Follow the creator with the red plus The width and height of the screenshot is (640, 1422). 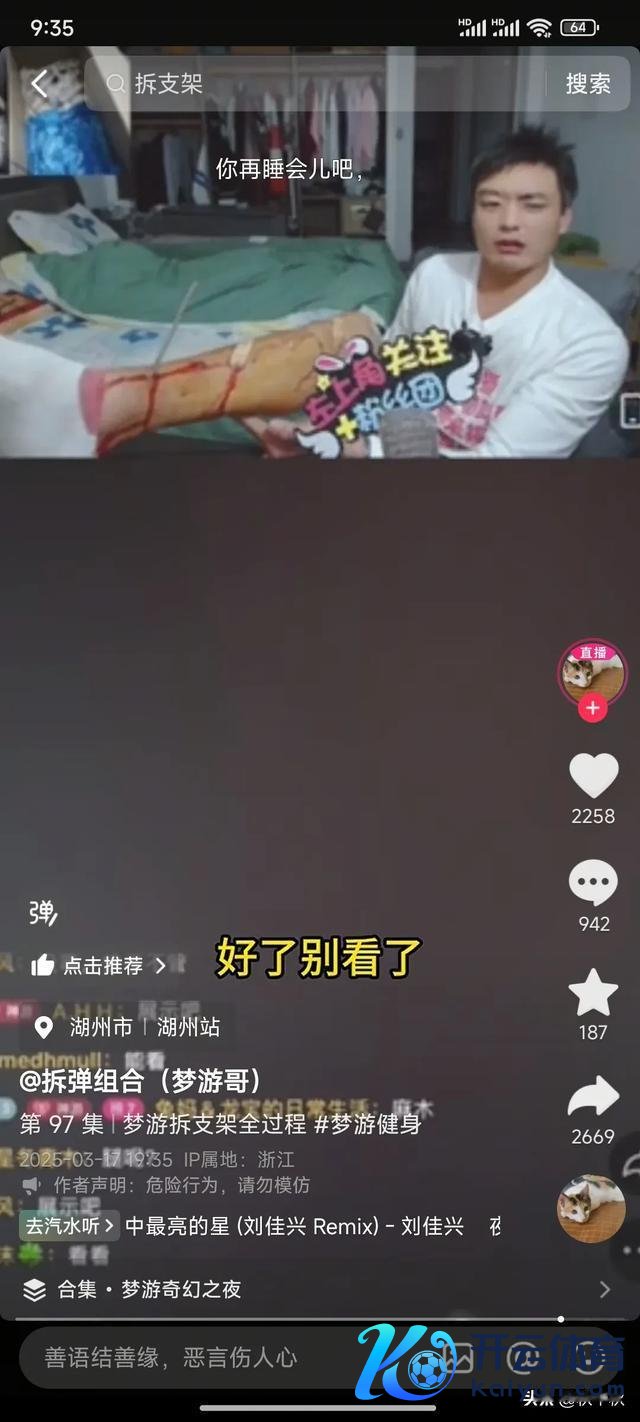tap(593, 708)
